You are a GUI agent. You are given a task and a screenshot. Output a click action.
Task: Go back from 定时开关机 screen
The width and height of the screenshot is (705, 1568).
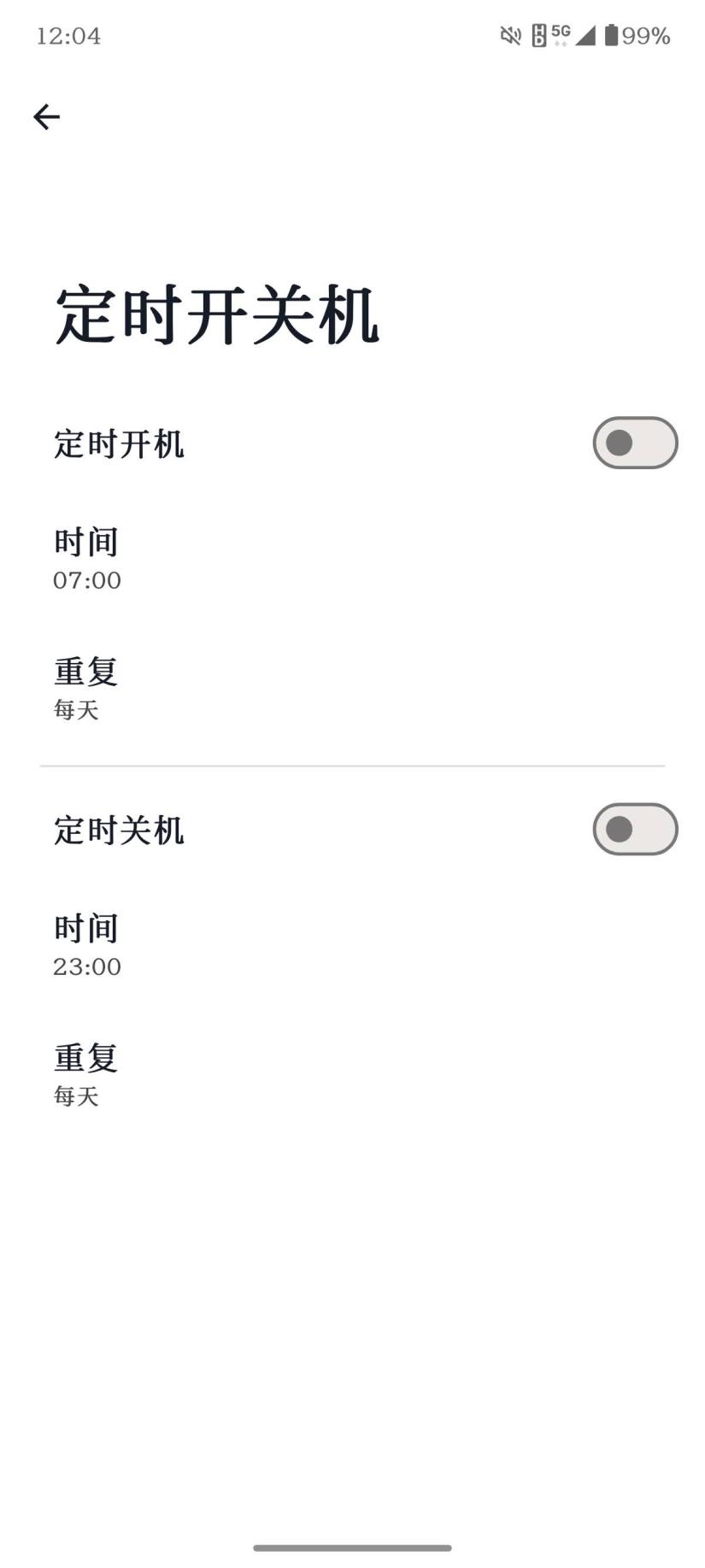point(46,117)
